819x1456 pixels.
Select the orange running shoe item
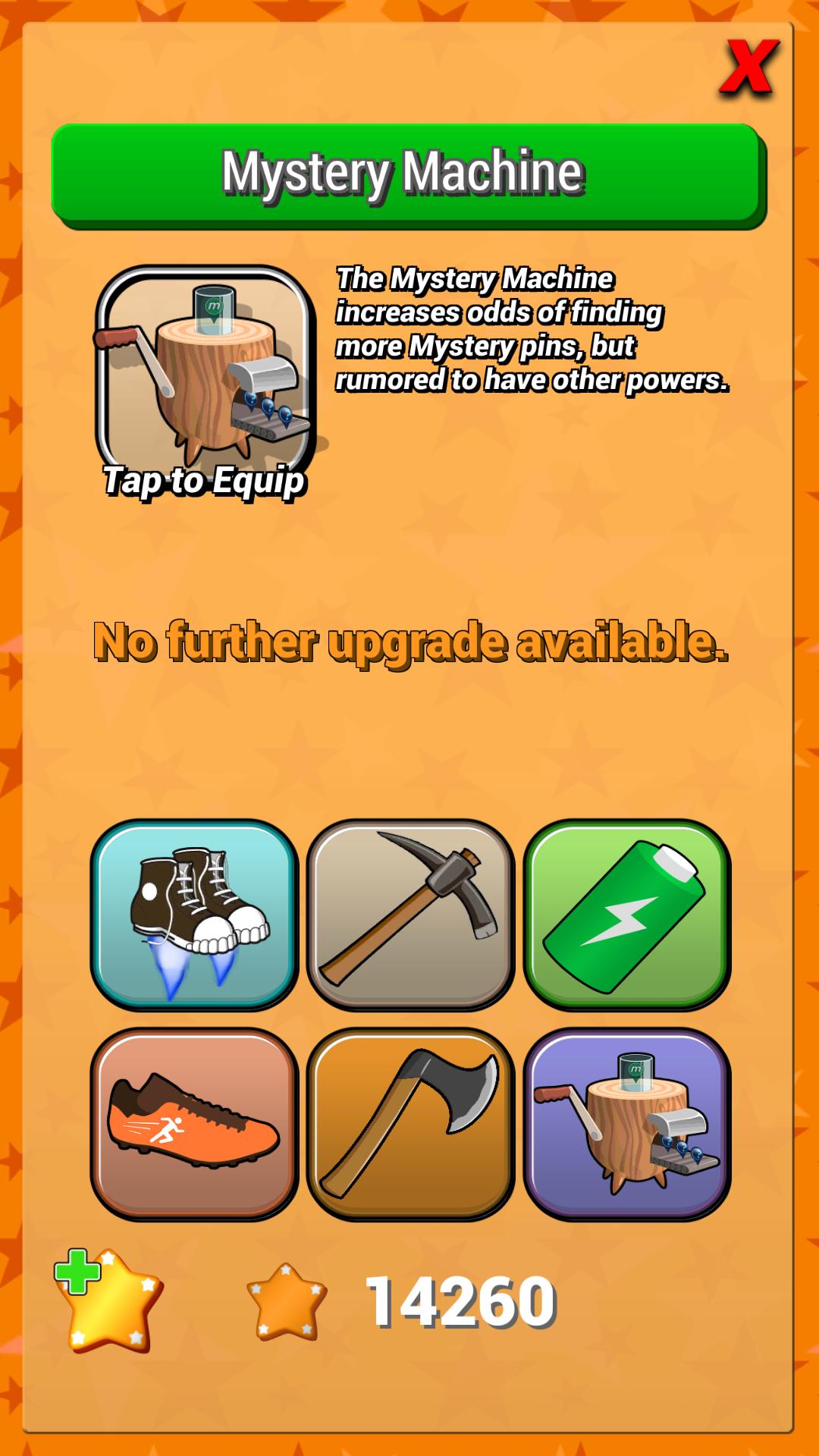pos(194,1124)
